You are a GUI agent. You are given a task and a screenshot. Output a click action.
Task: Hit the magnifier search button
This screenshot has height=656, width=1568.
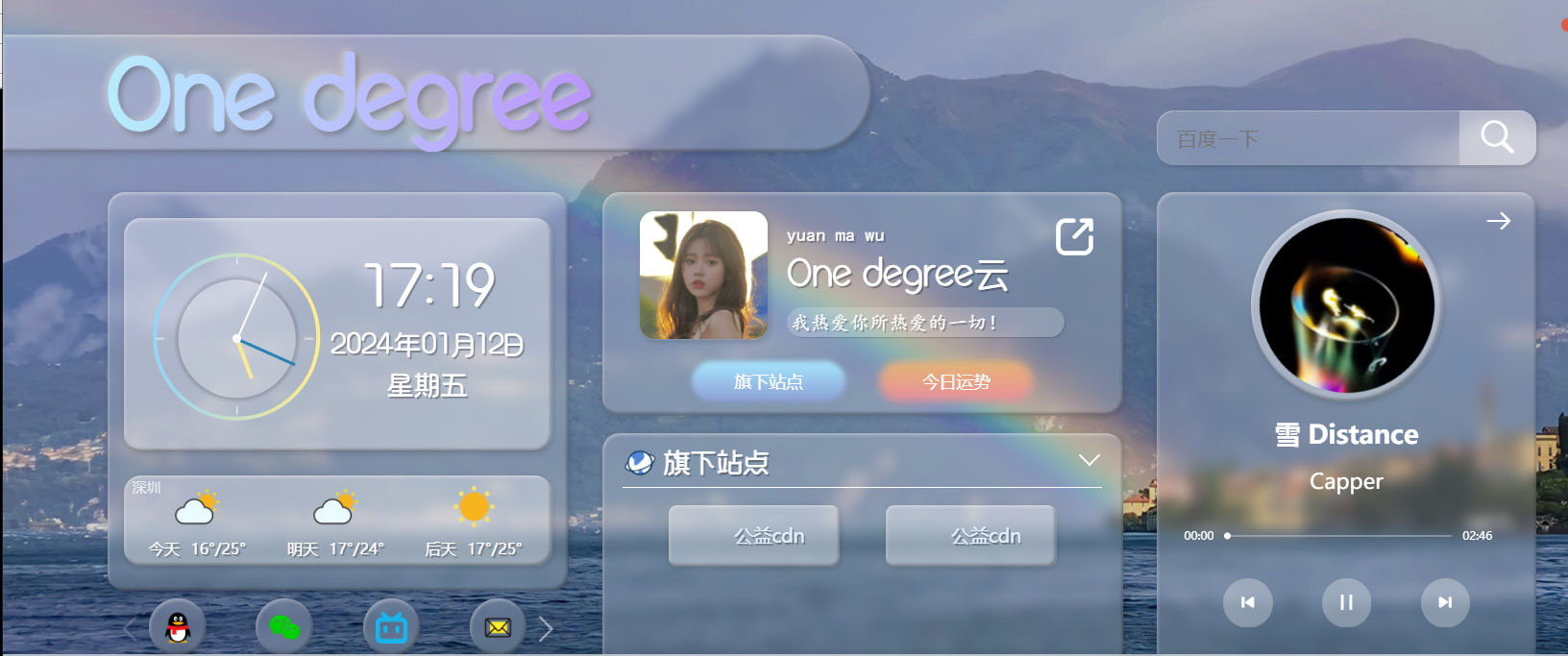point(1497,137)
